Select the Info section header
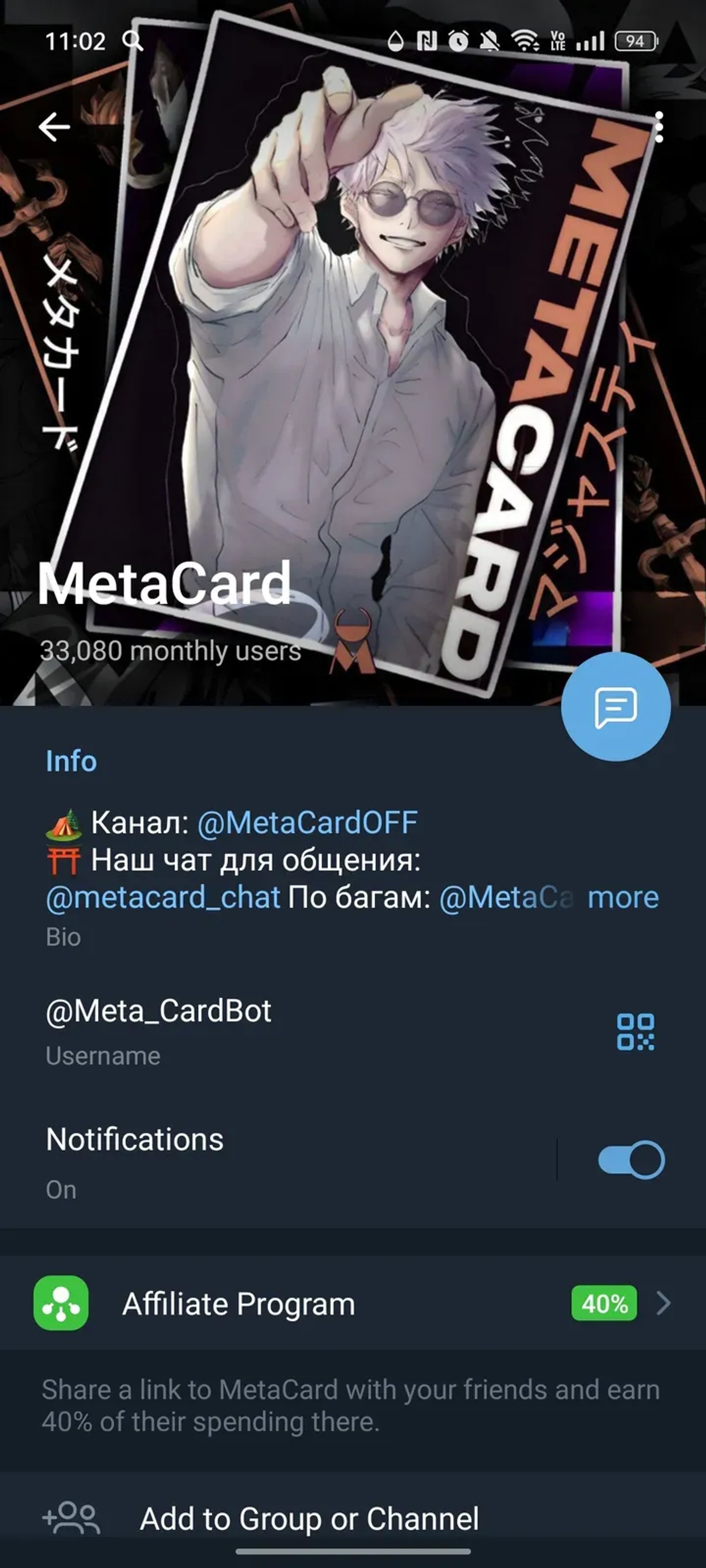 71,761
